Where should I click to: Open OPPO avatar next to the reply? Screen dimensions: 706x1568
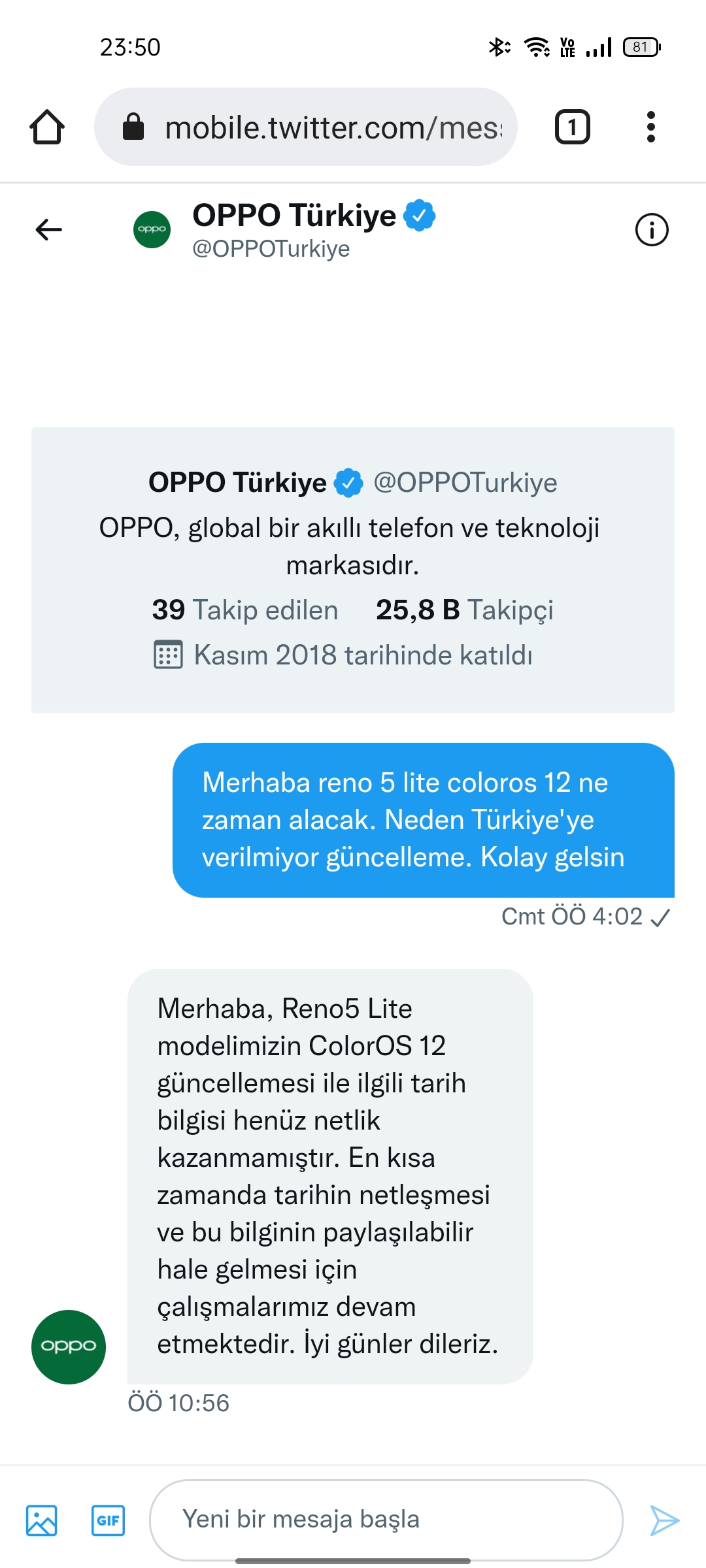click(69, 1347)
